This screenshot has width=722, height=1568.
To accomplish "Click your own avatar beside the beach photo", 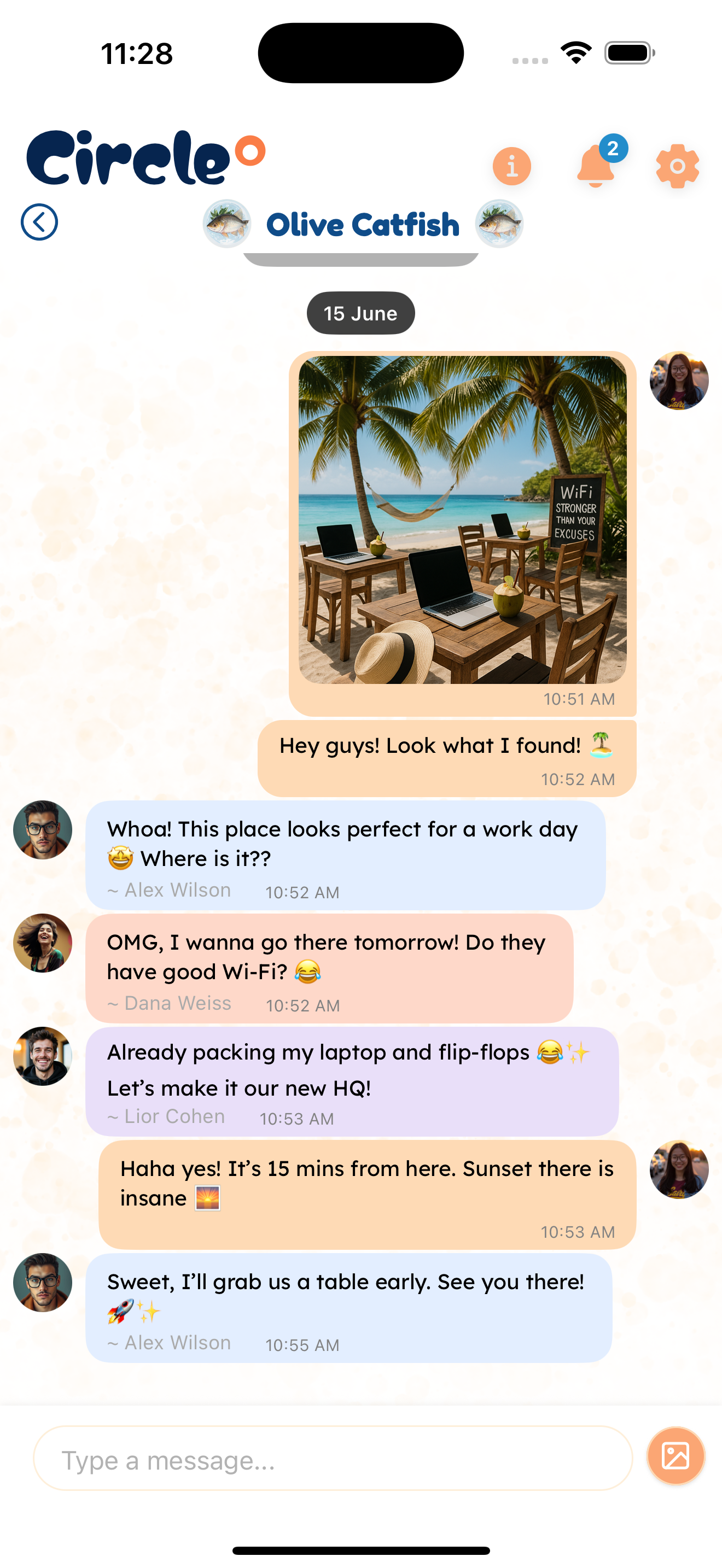I will [678, 381].
